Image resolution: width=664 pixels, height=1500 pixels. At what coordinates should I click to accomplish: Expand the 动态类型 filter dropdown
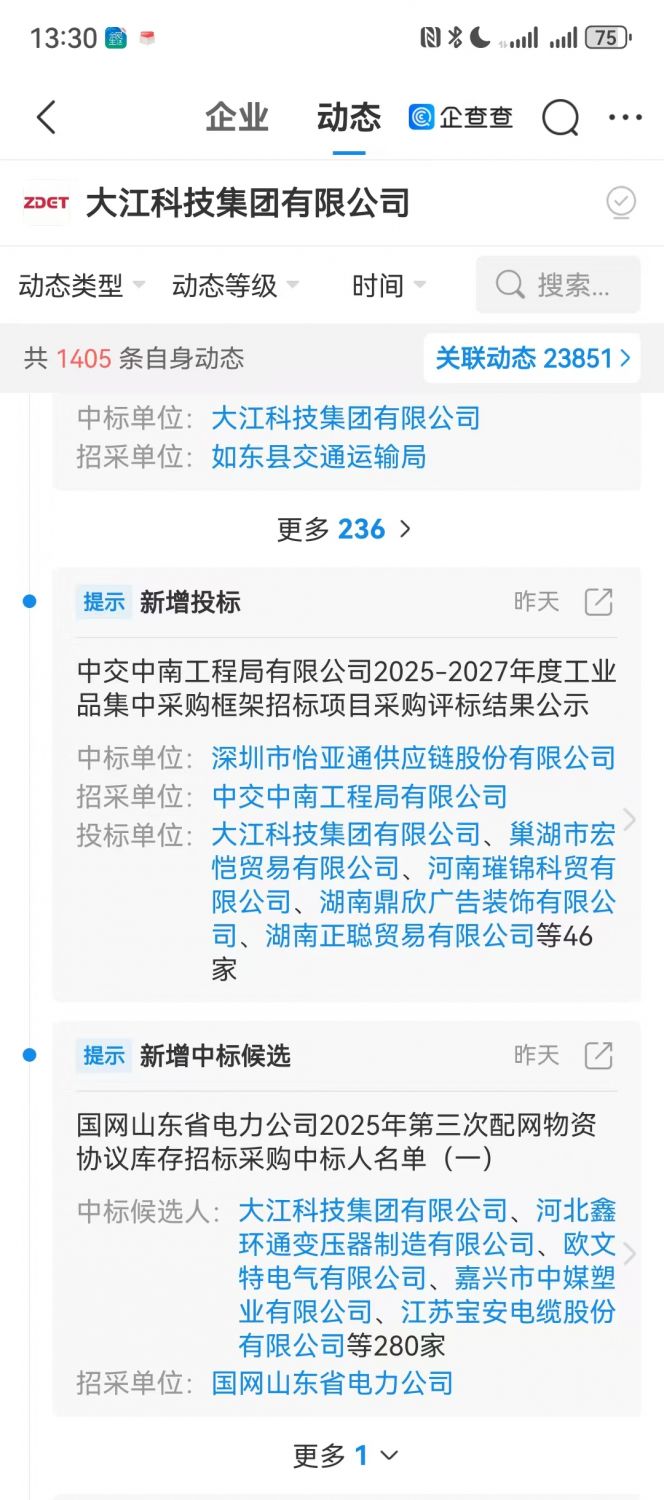pyautogui.click(x=81, y=286)
